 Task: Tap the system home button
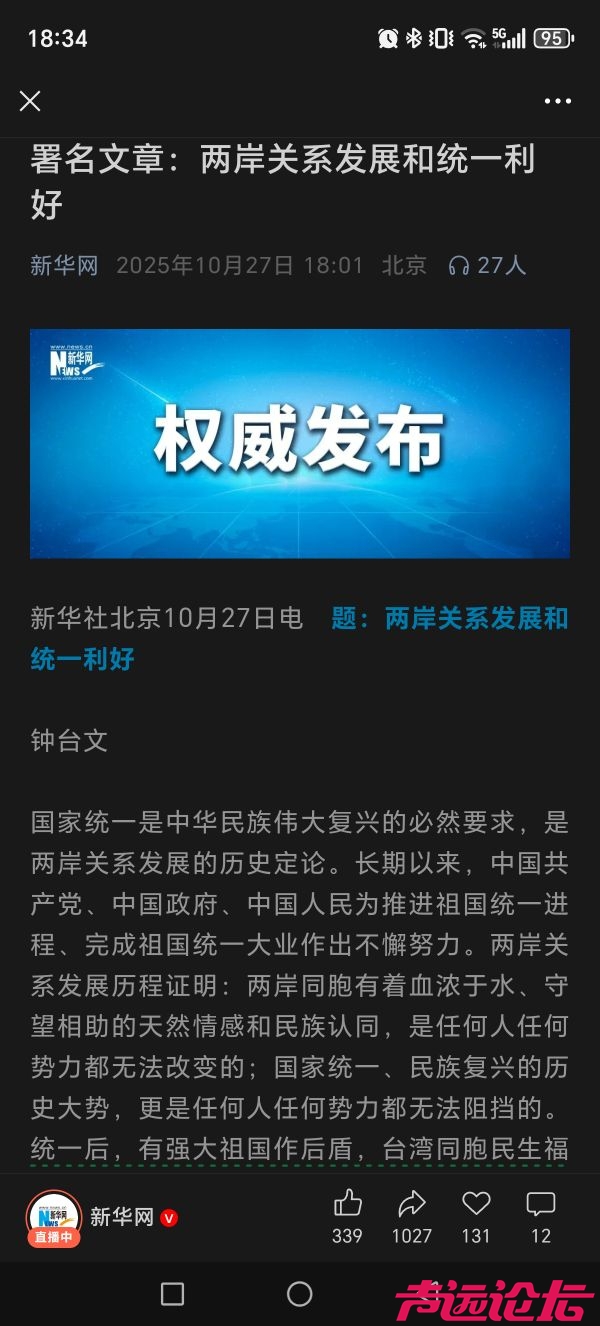[300, 1294]
